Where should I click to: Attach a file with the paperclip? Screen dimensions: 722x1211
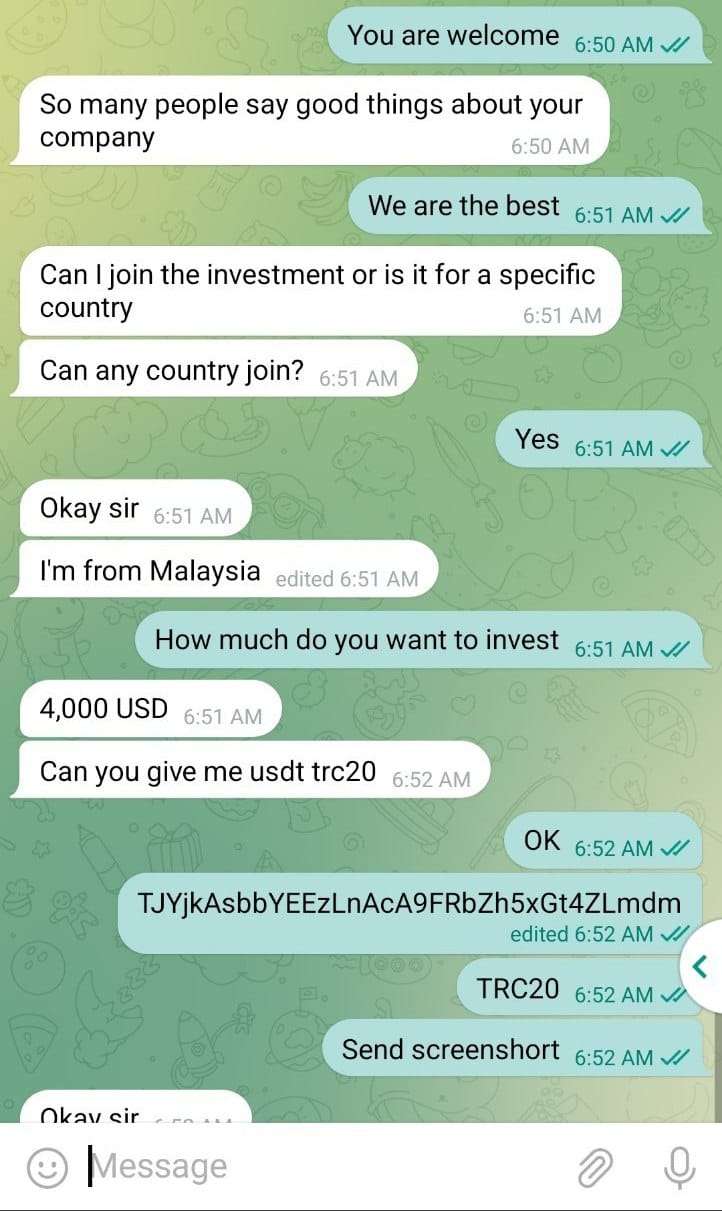[x=595, y=1167]
